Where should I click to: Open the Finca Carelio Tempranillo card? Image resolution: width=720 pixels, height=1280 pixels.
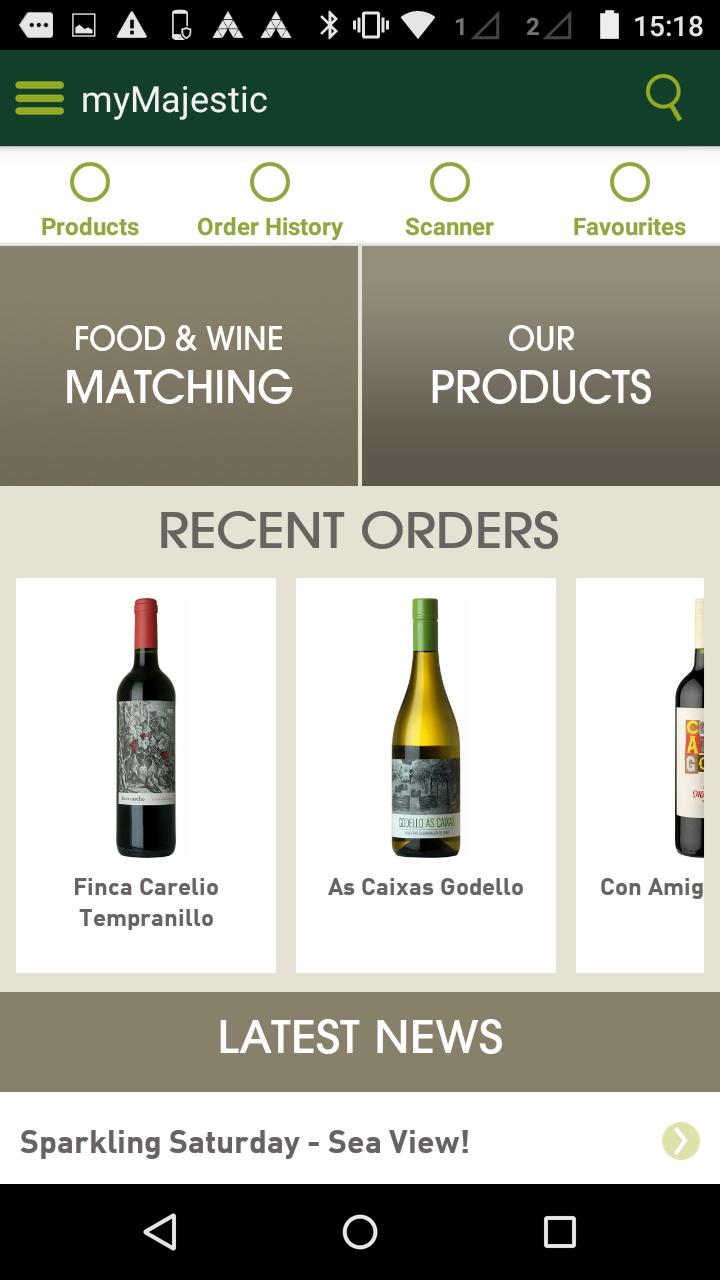click(x=146, y=774)
